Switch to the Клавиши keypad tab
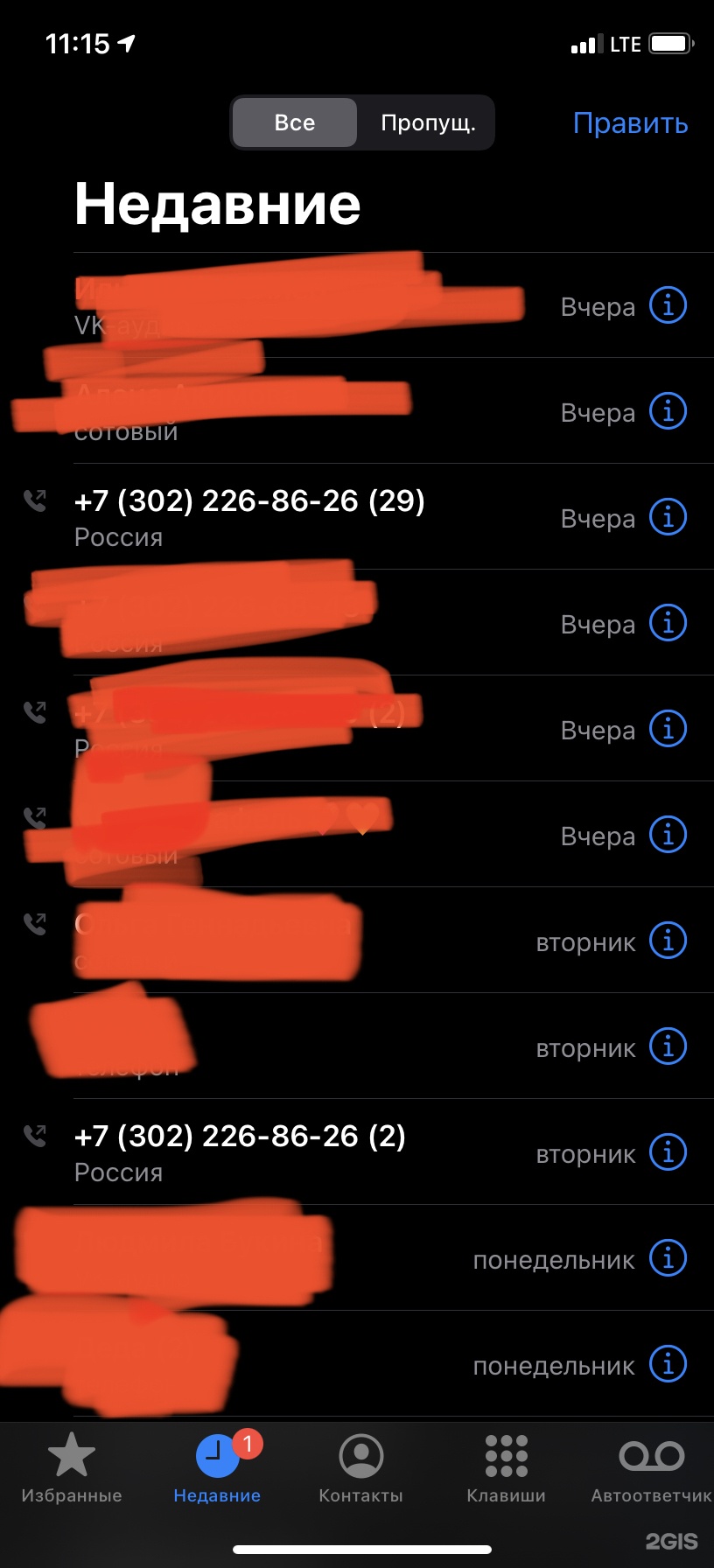 click(506, 1469)
